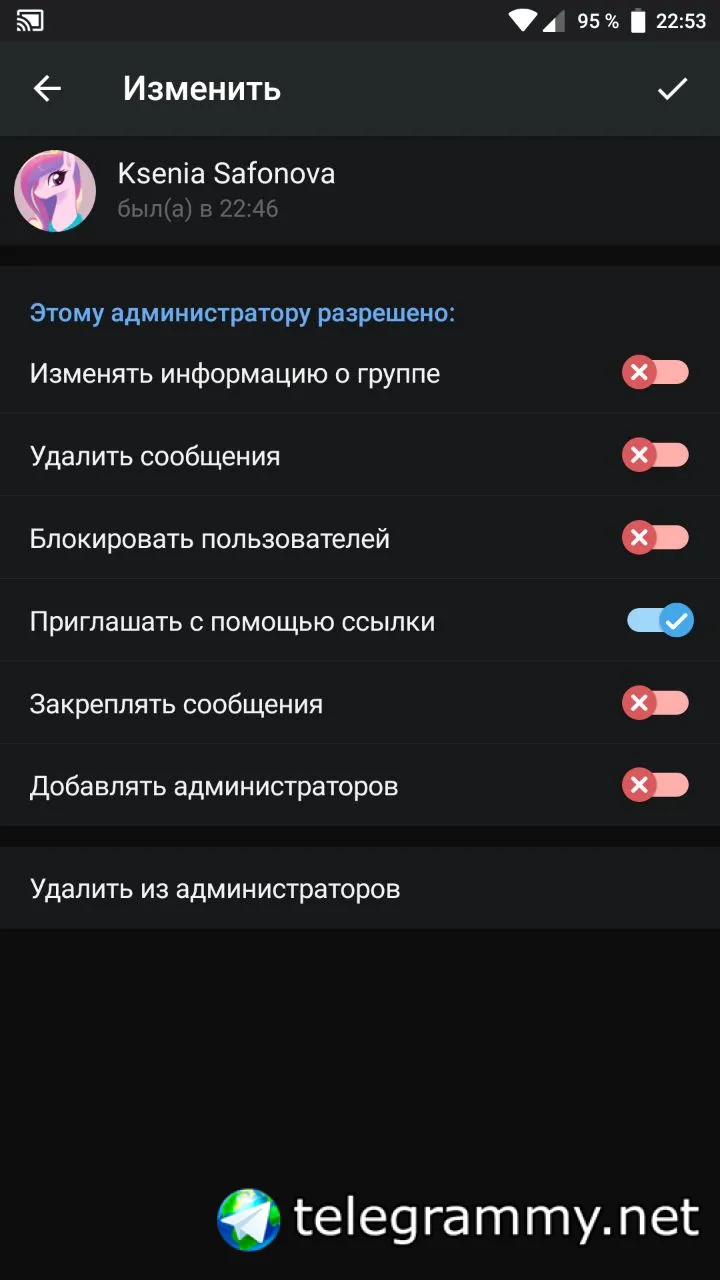Tap 'Удалить из администраторов'
Viewport: 720px width, 1280px height.
tap(215, 889)
